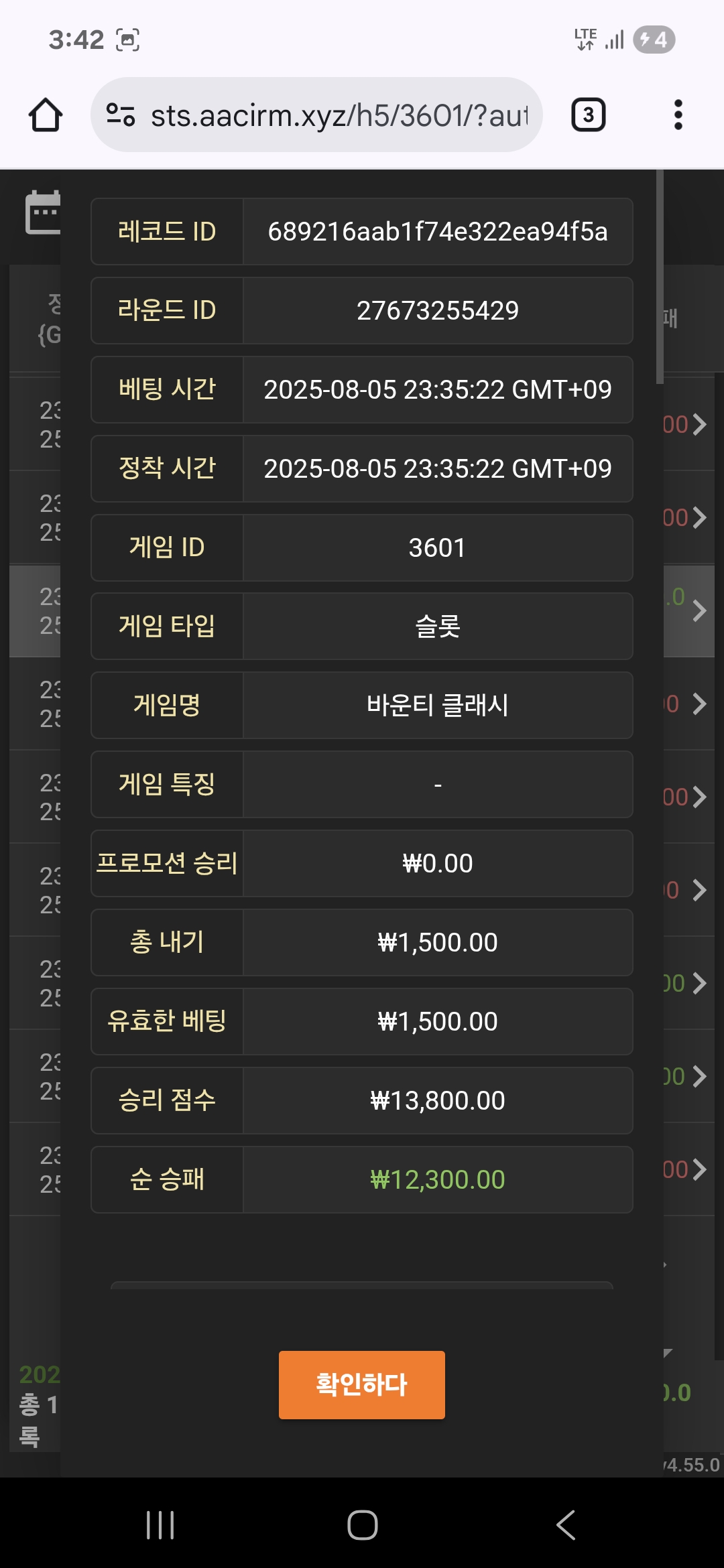
Task: Go to the browser home page
Action: (x=46, y=115)
